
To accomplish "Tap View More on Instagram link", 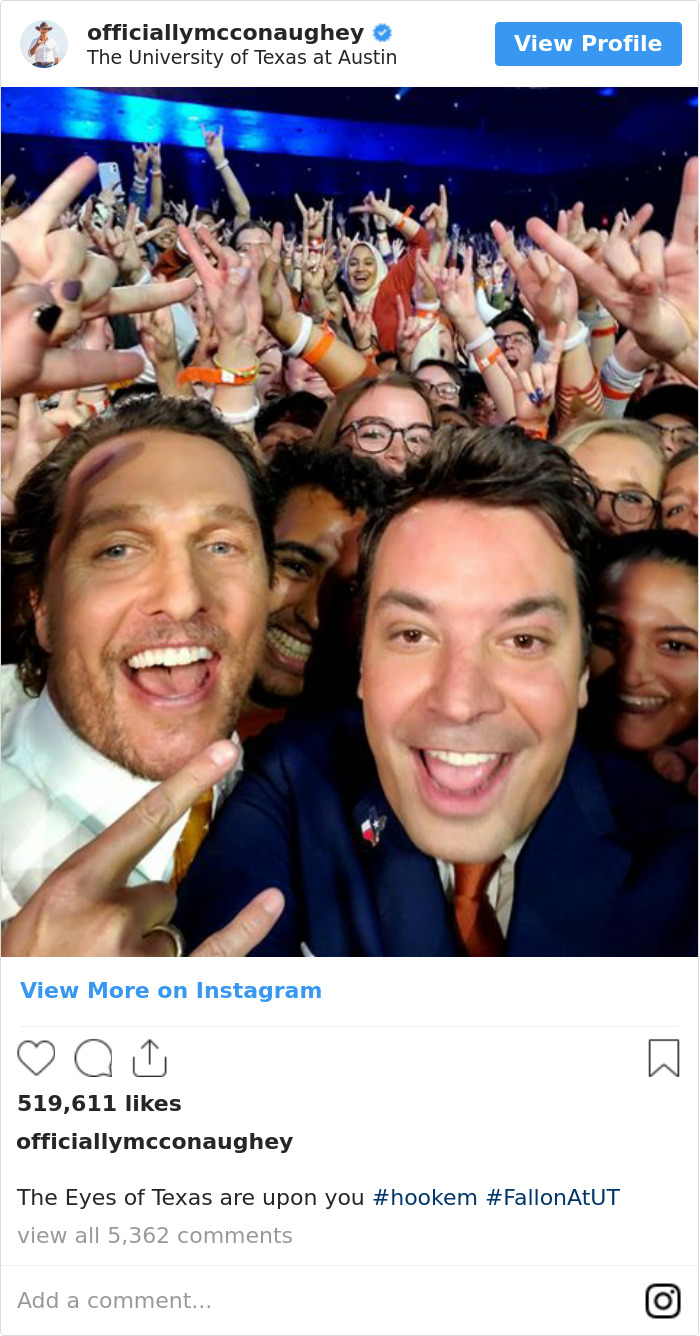I will pyautogui.click(x=171, y=991).
